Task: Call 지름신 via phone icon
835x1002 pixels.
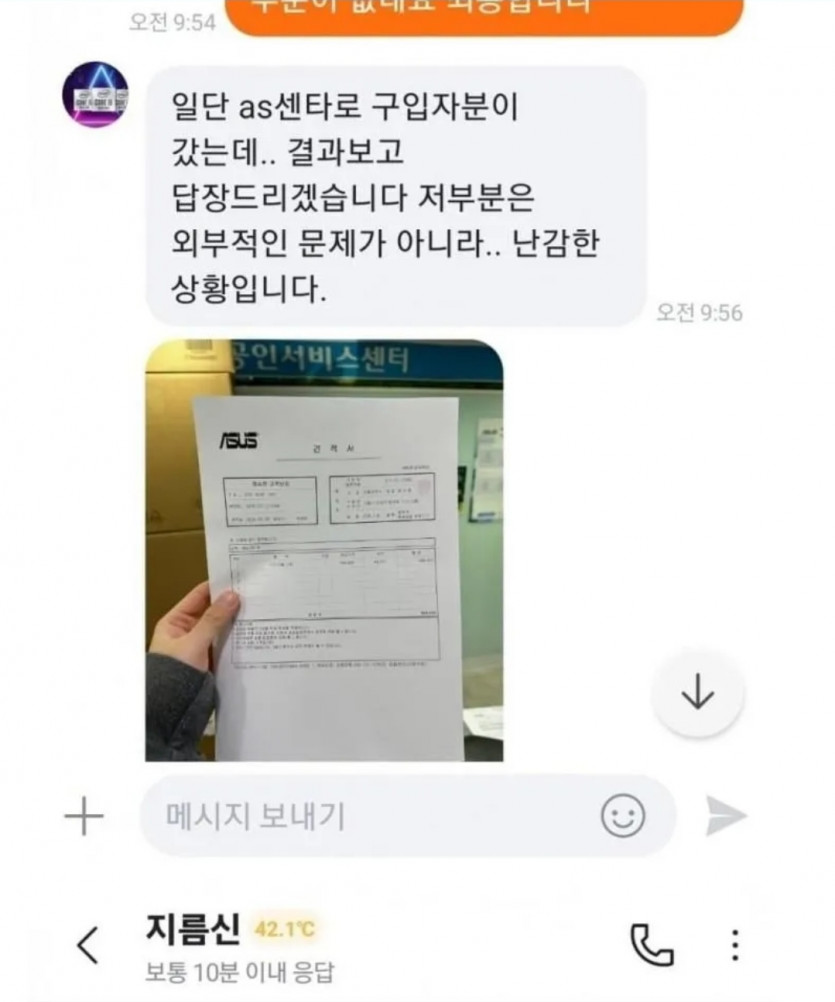Action: click(651, 944)
